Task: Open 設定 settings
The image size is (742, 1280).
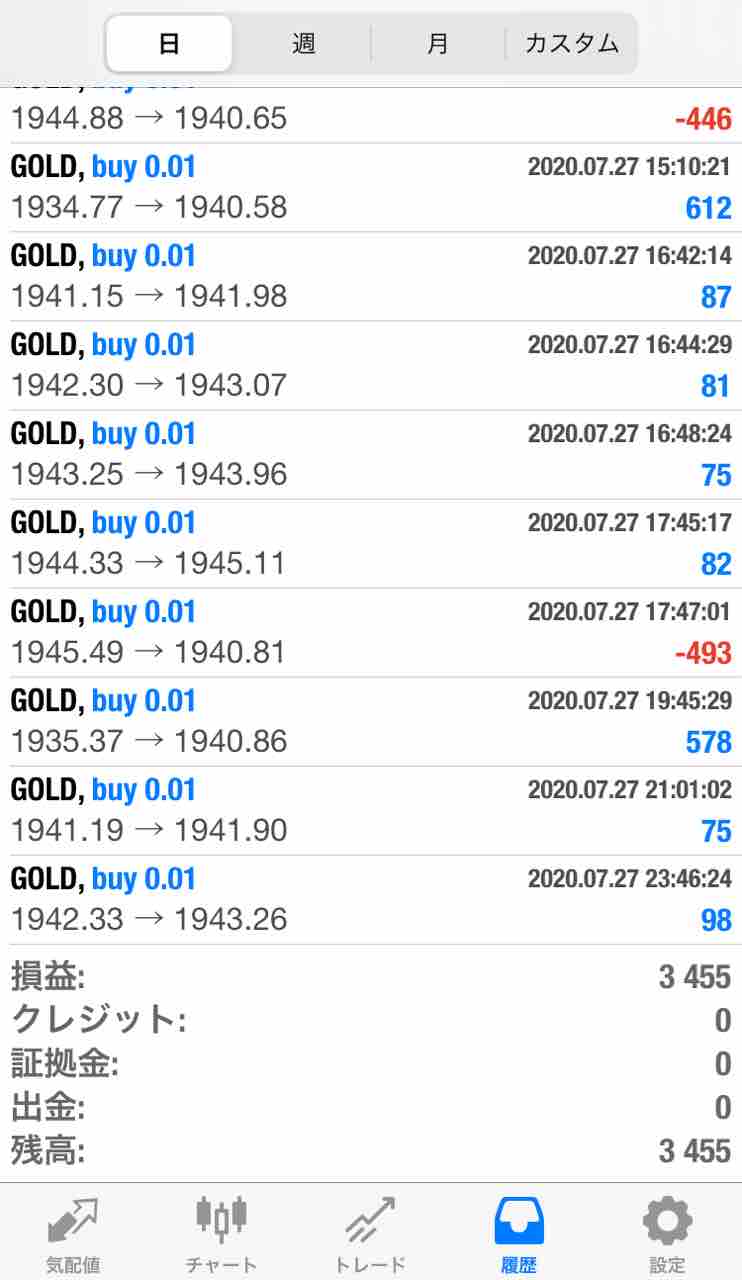Action: click(x=667, y=1234)
